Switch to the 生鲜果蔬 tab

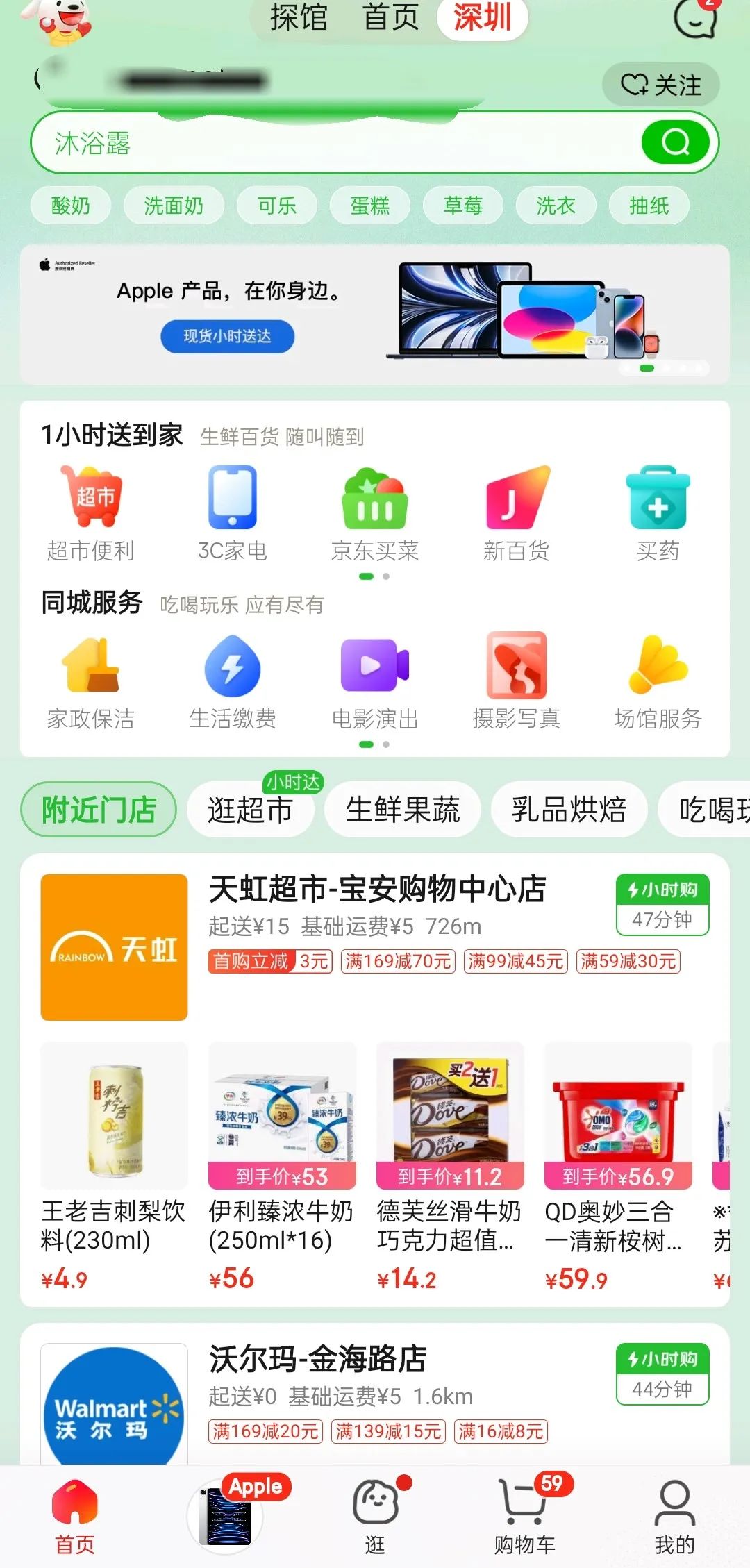pyautogui.click(x=403, y=810)
